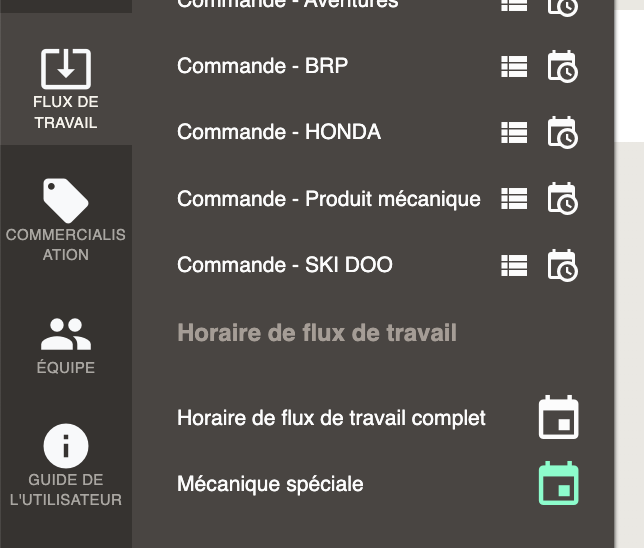Open Commande - Produit mécanique

tap(328, 198)
